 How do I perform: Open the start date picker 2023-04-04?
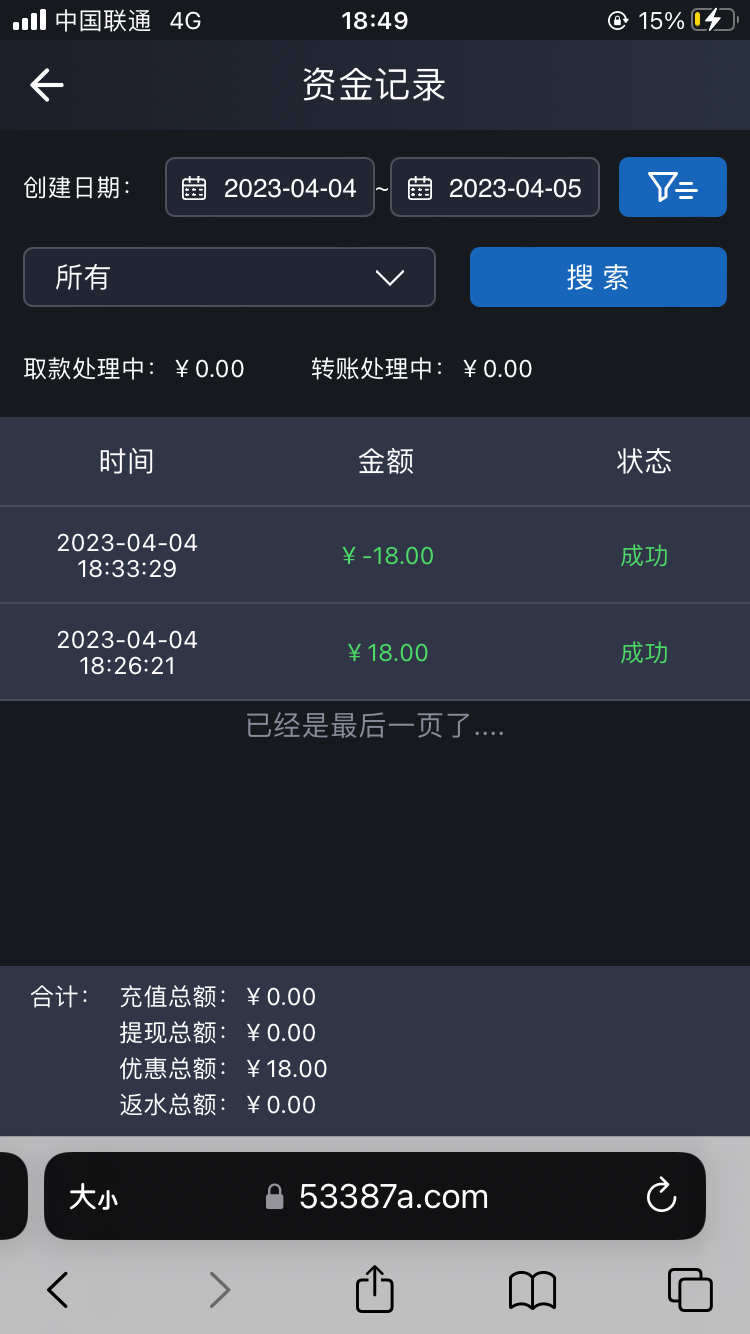[270, 188]
